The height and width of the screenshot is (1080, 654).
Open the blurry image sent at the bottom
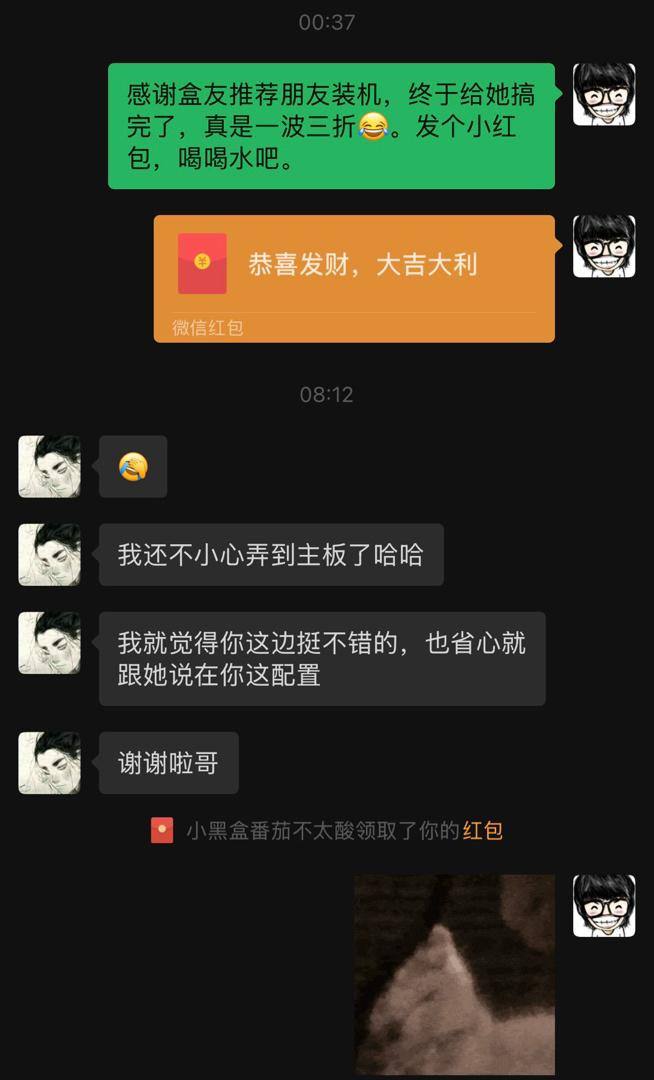(x=455, y=974)
